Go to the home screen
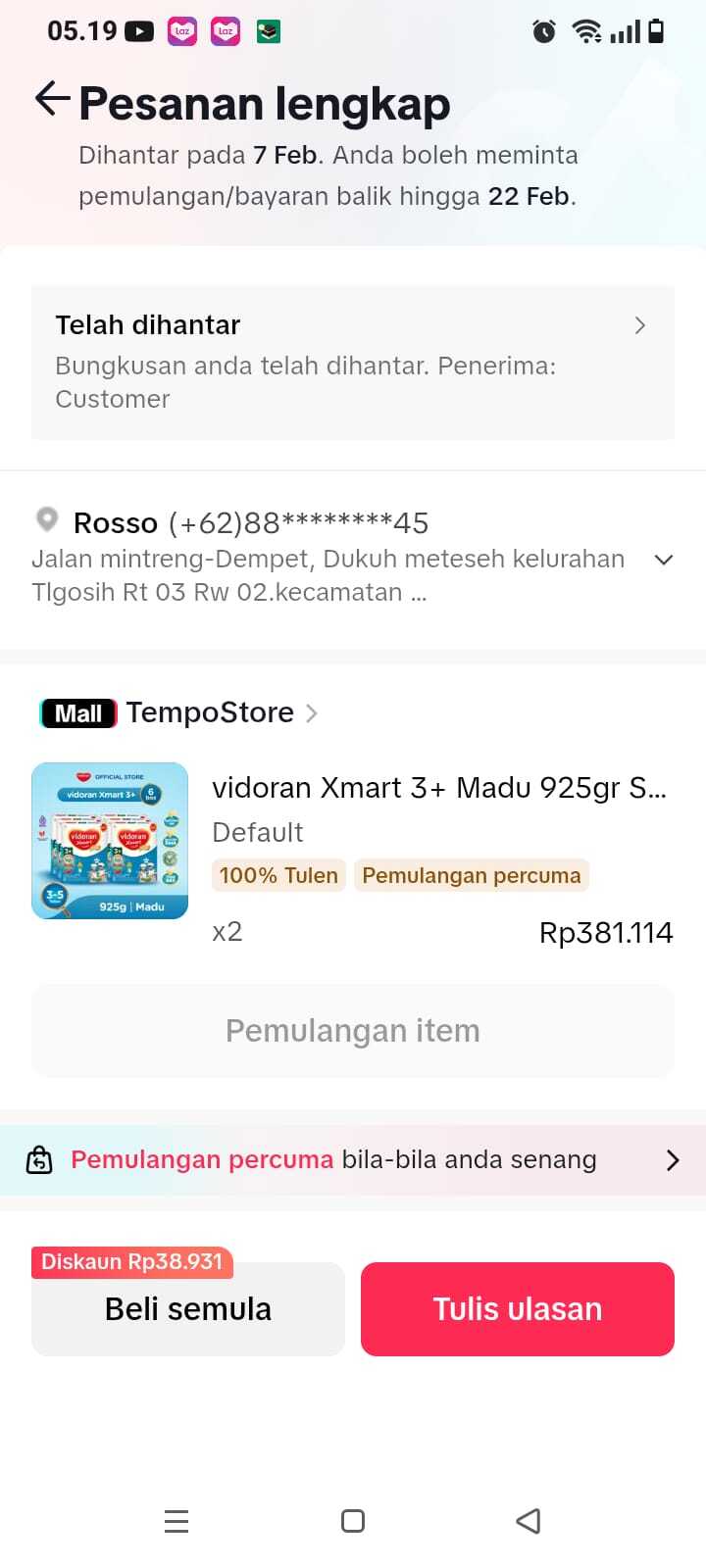Image resolution: width=706 pixels, height=1568 pixels. 353,1521
